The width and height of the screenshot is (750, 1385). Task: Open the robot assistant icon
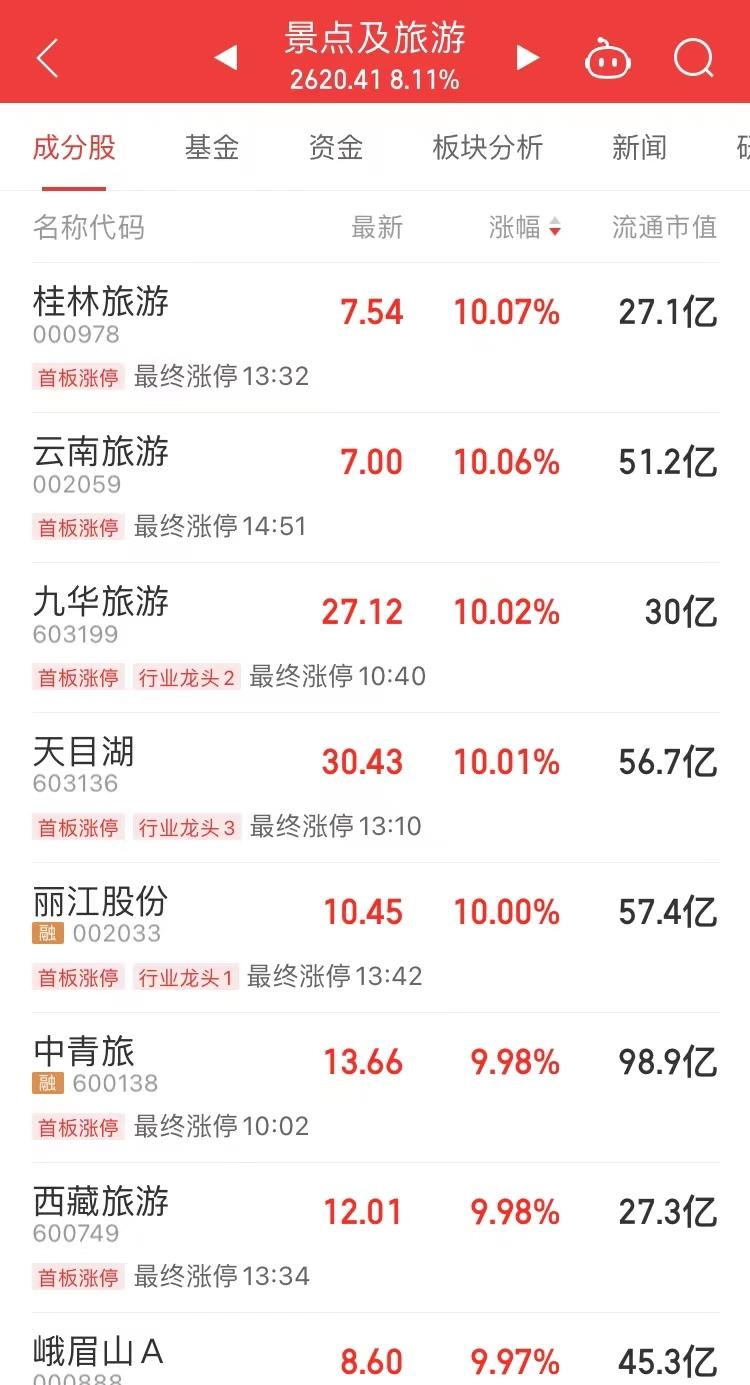click(x=607, y=59)
